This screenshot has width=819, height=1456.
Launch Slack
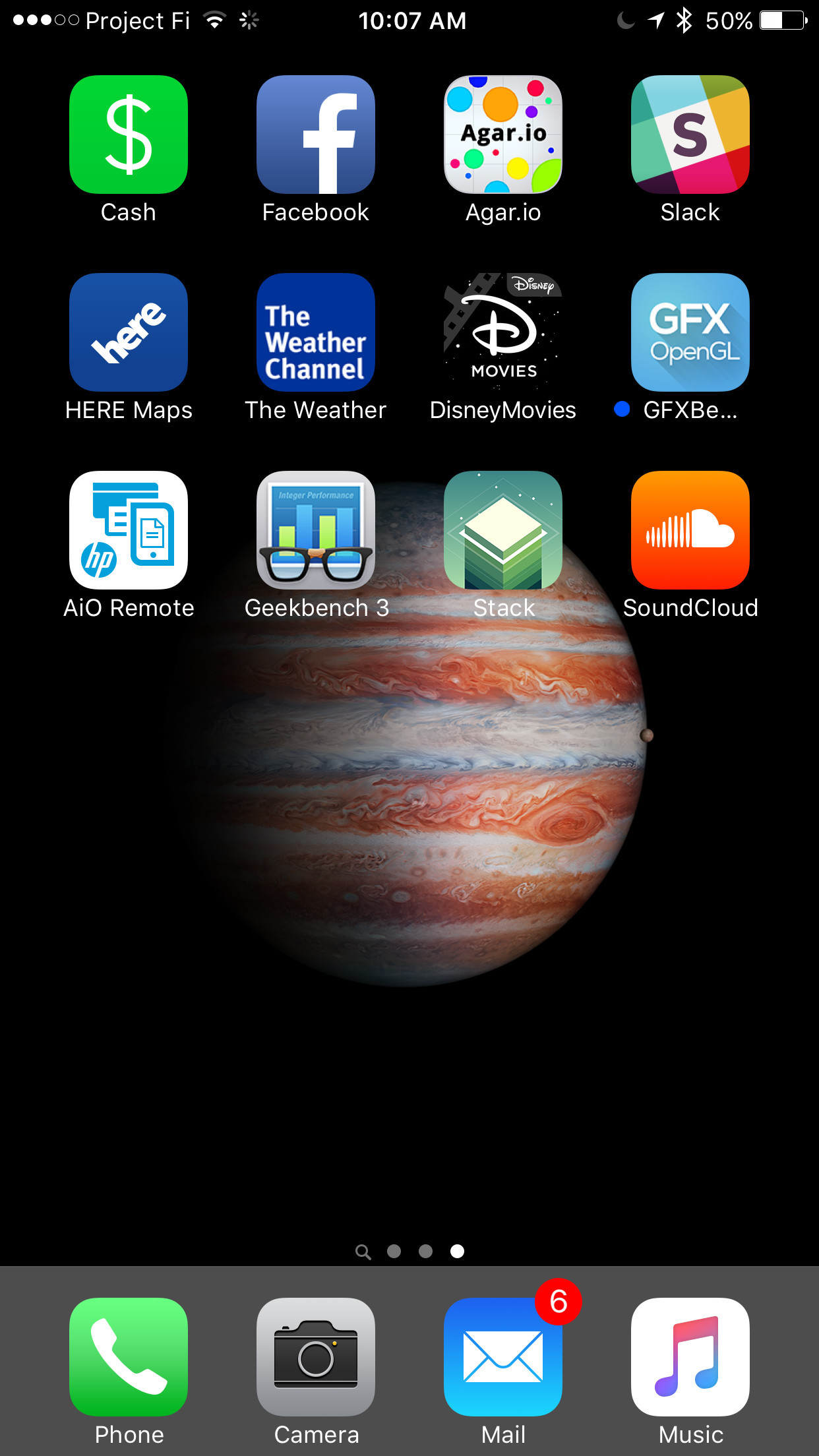[690, 135]
